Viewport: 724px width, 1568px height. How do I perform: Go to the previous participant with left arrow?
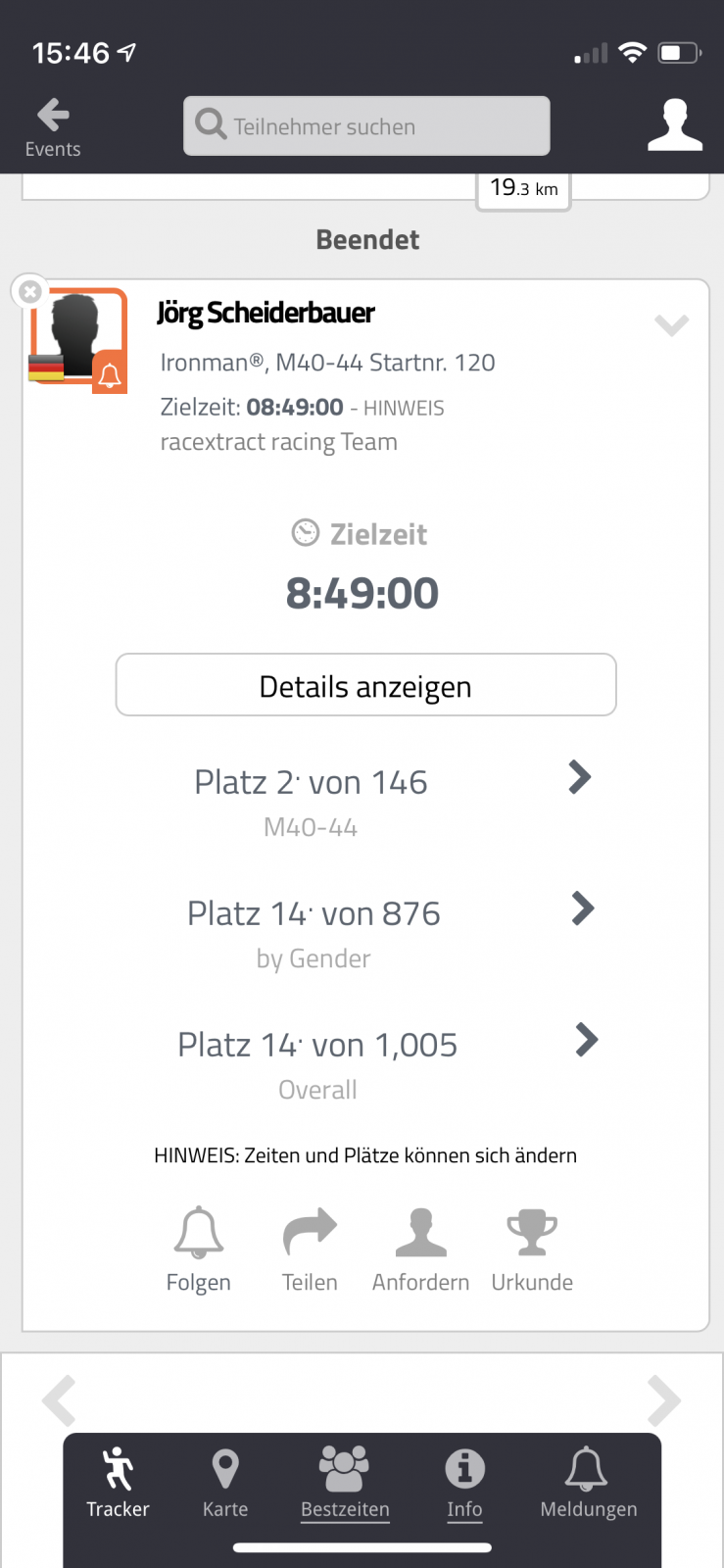coord(59,1400)
